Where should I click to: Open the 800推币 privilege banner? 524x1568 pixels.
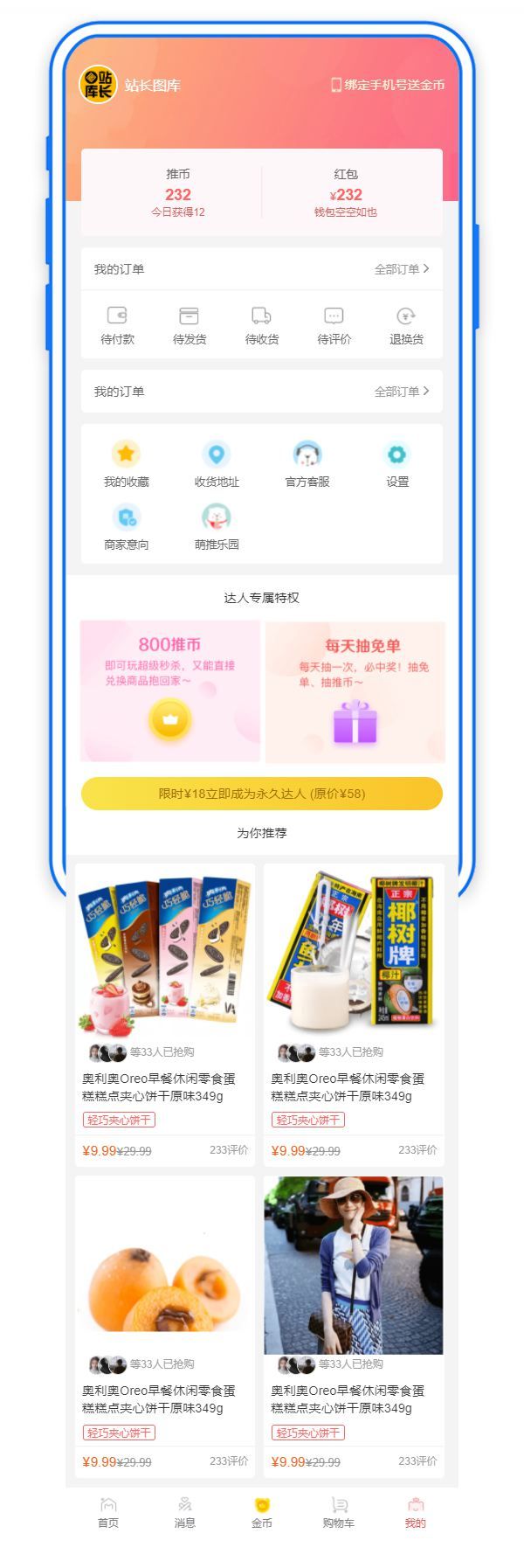coord(170,690)
